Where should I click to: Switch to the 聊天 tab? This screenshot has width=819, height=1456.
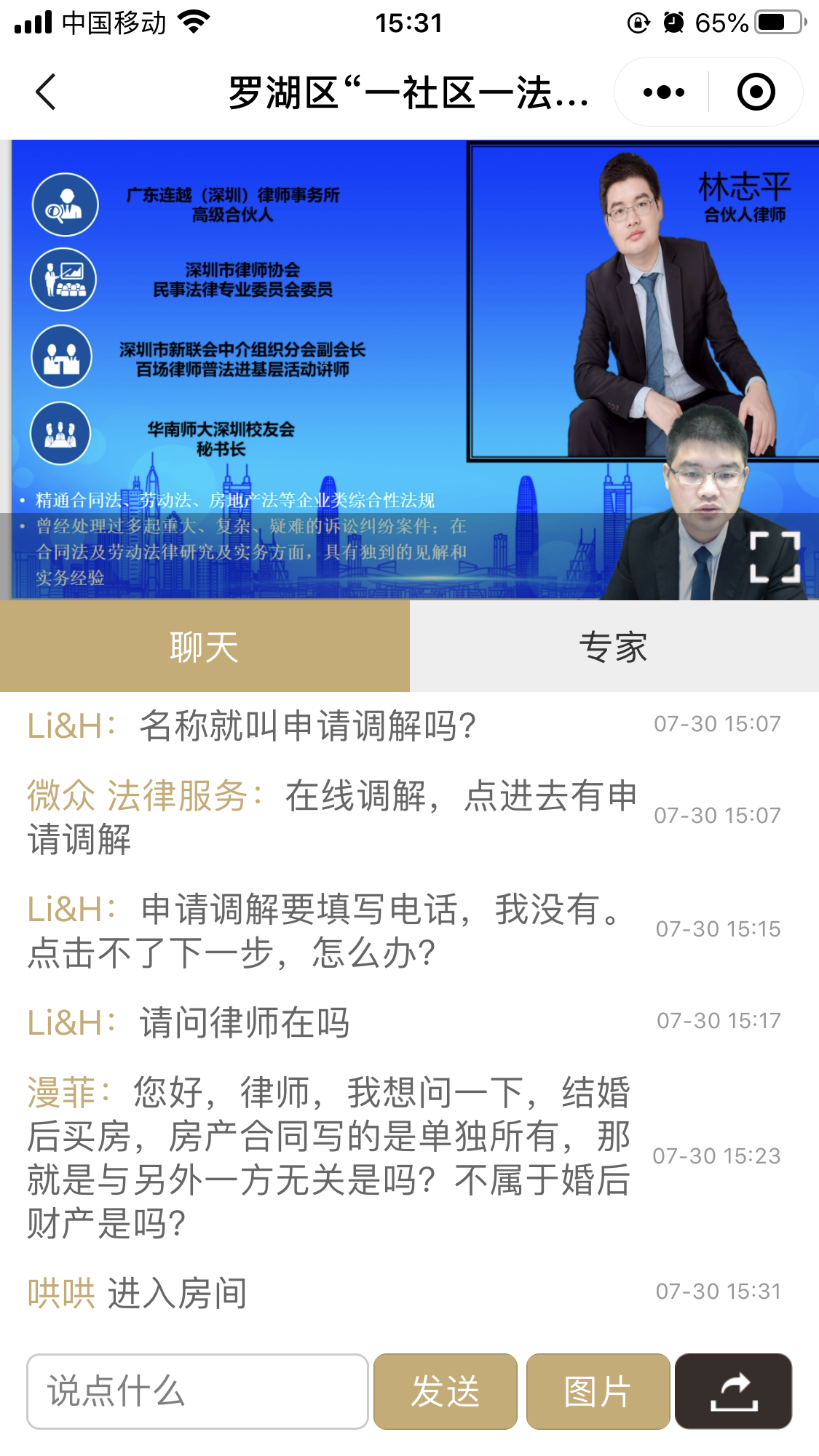205,646
